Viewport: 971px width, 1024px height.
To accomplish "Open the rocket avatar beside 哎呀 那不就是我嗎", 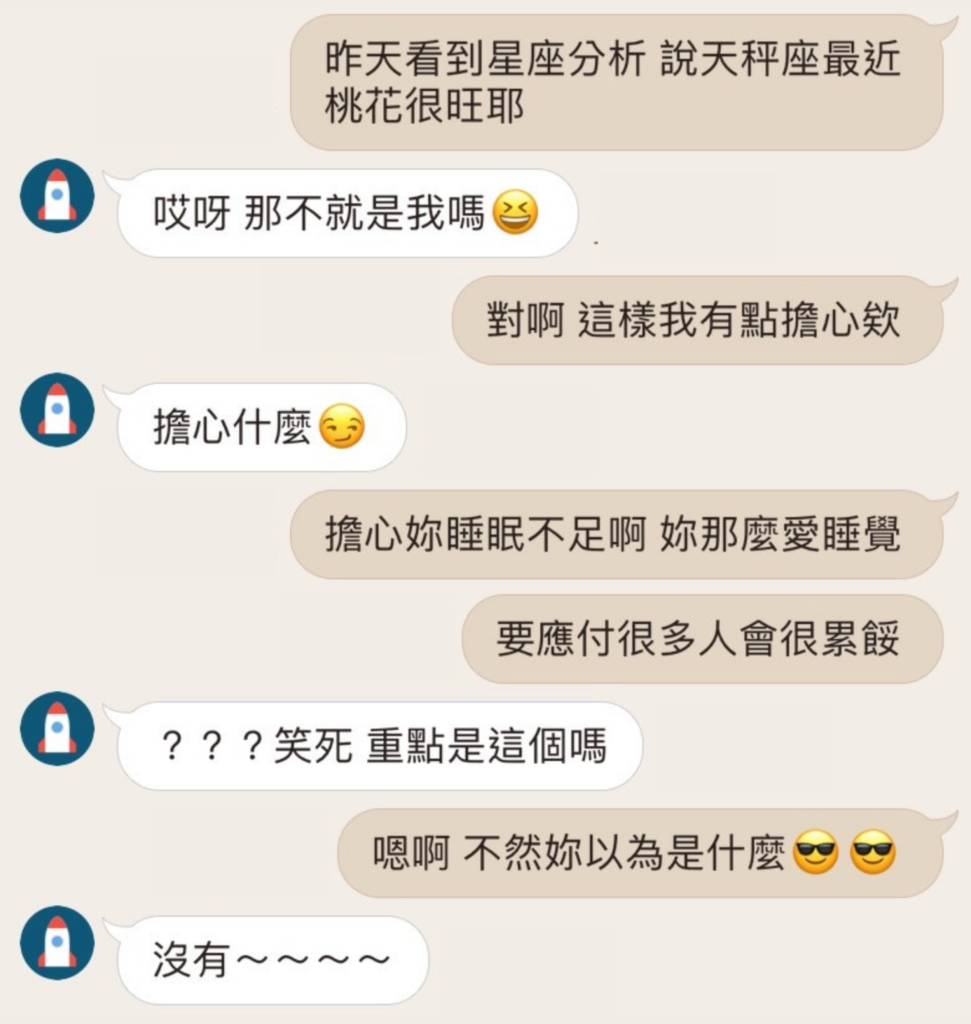I will [57, 196].
